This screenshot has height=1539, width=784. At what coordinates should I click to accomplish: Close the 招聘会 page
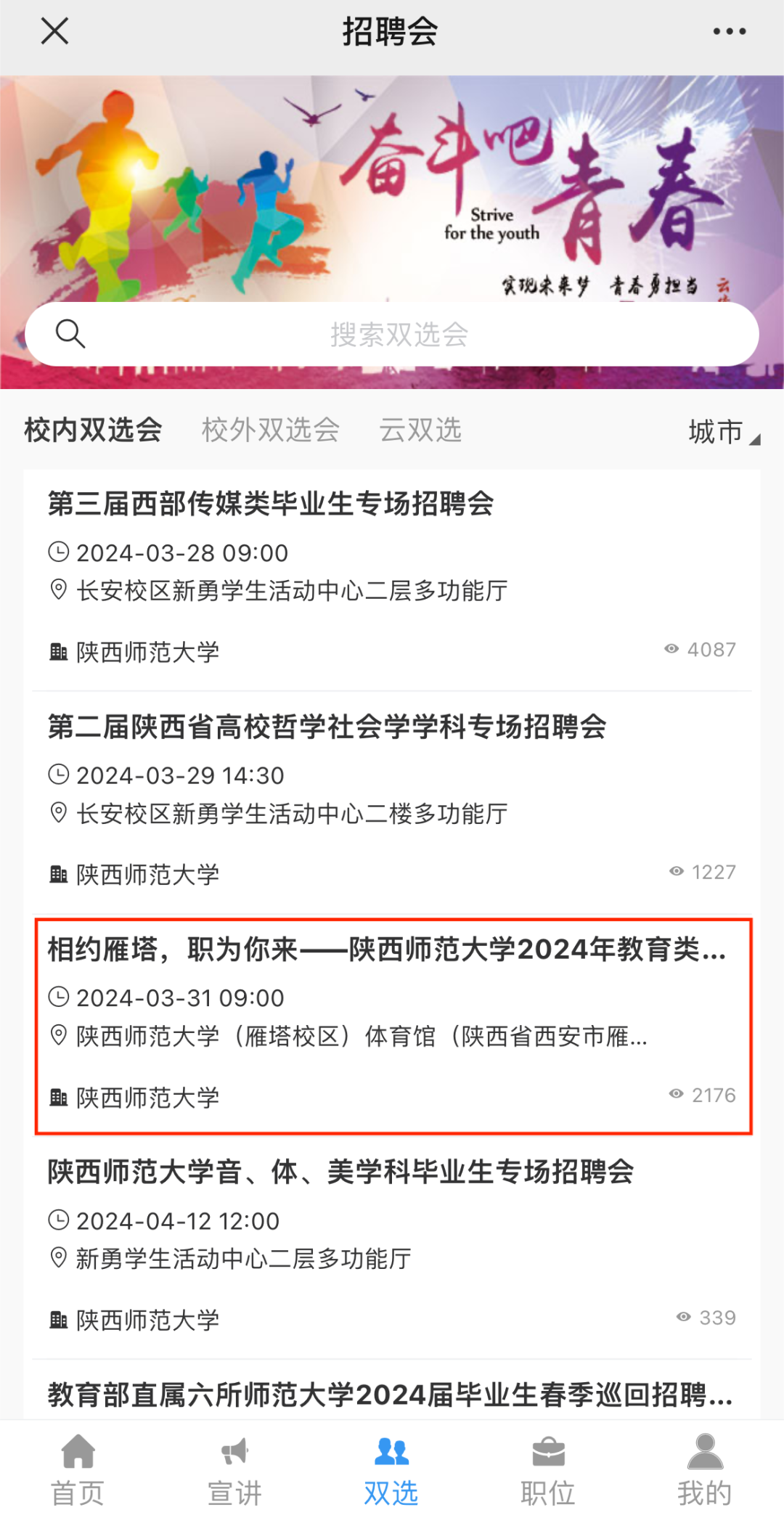click(x=54, y=31)
